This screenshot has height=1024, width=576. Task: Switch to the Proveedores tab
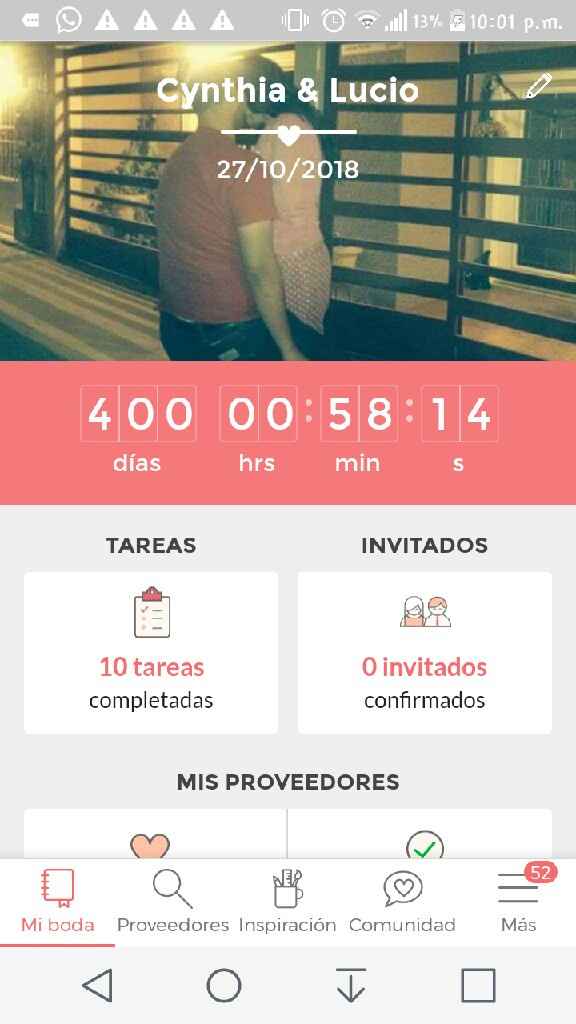coord(172,902)
